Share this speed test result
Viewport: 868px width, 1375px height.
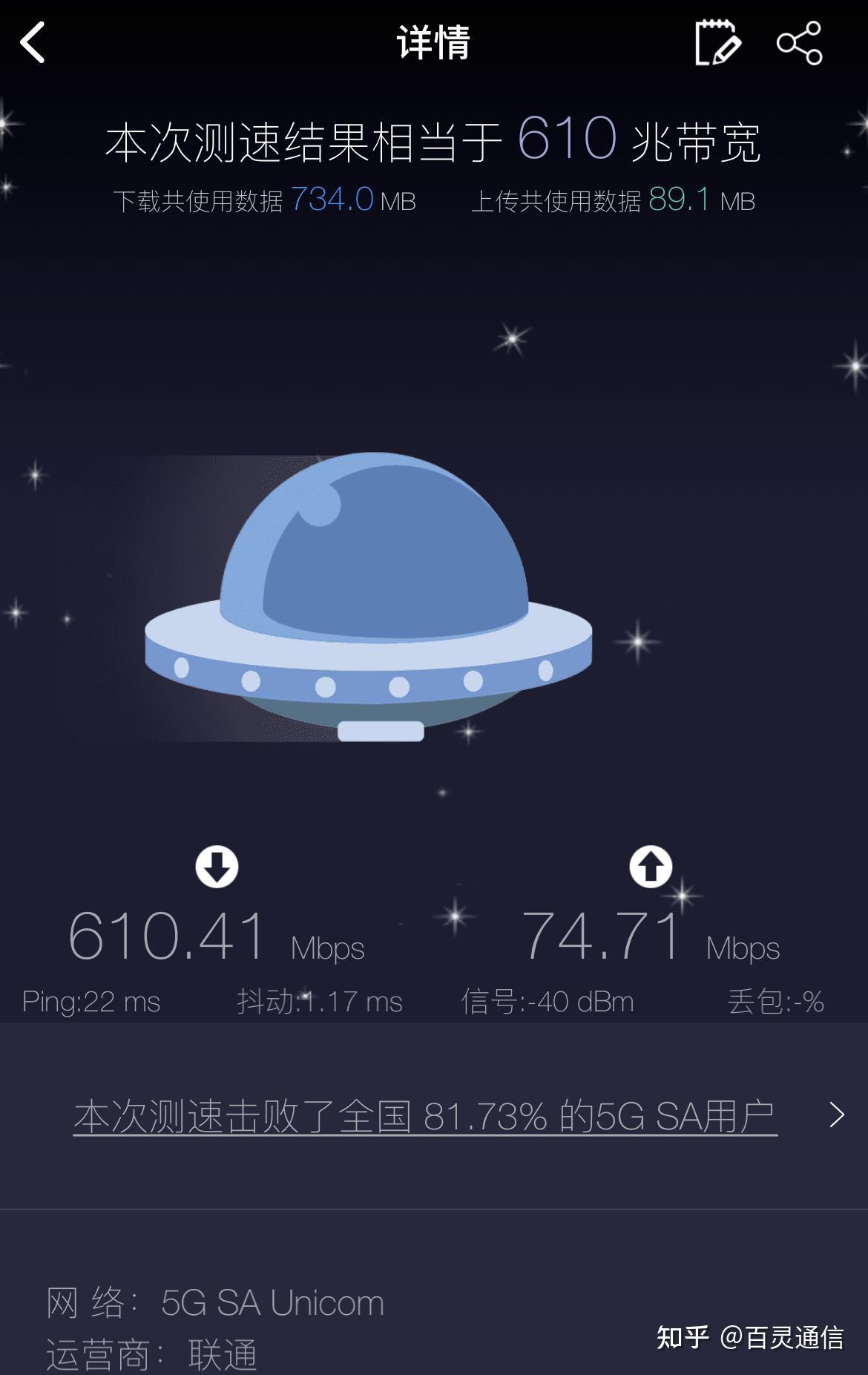click(799, 43)
